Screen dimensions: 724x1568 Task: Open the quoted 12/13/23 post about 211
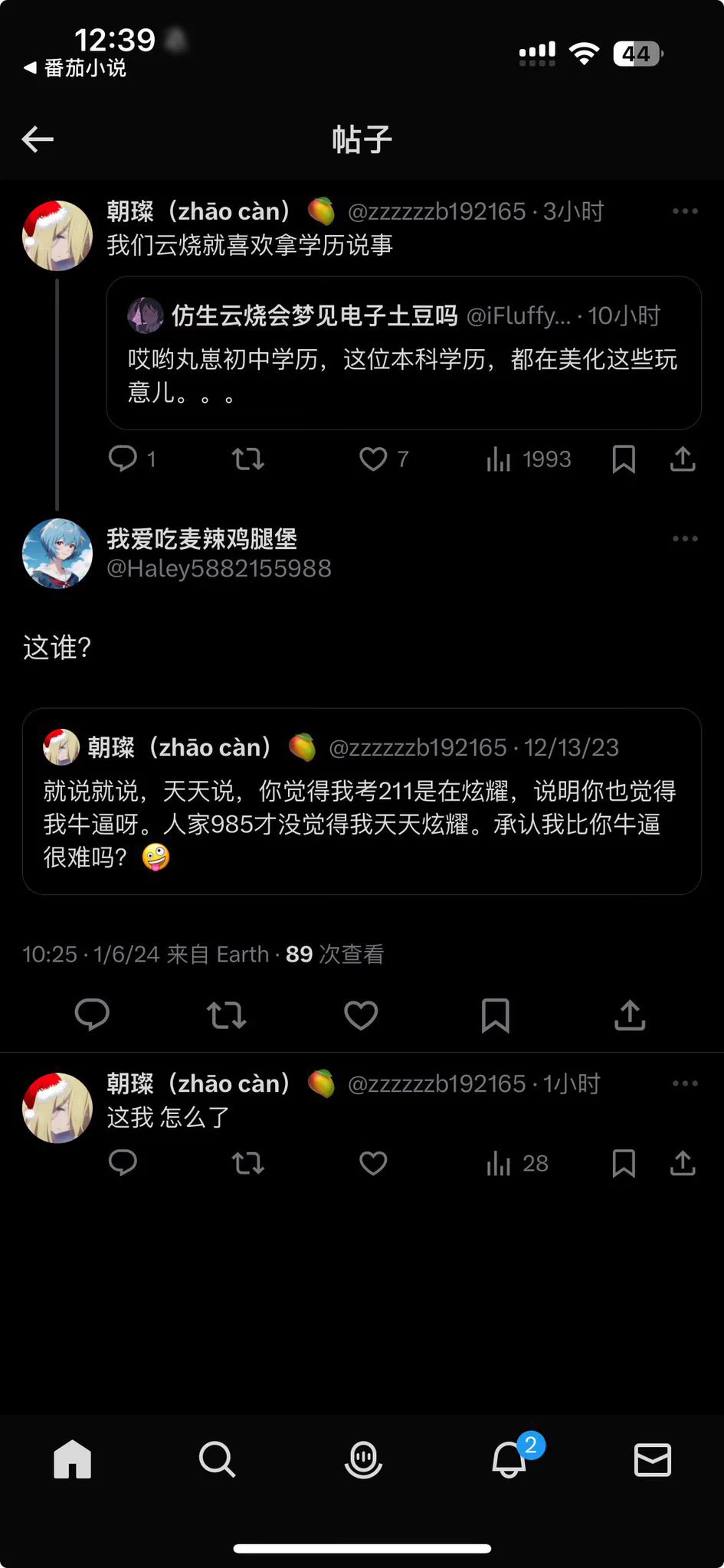click(362, 801)
